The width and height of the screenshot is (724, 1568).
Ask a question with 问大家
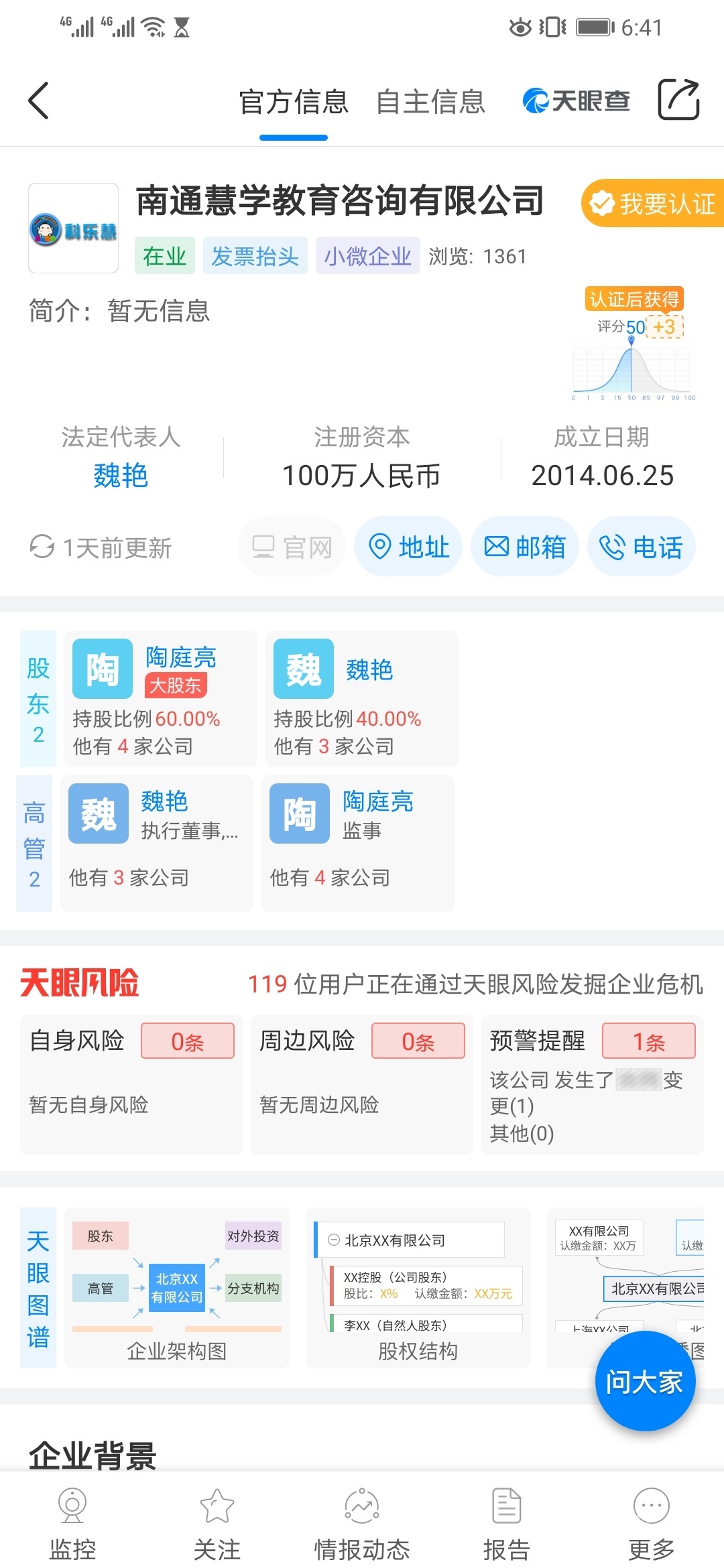pyautogui.click(x=645, y=1381)
